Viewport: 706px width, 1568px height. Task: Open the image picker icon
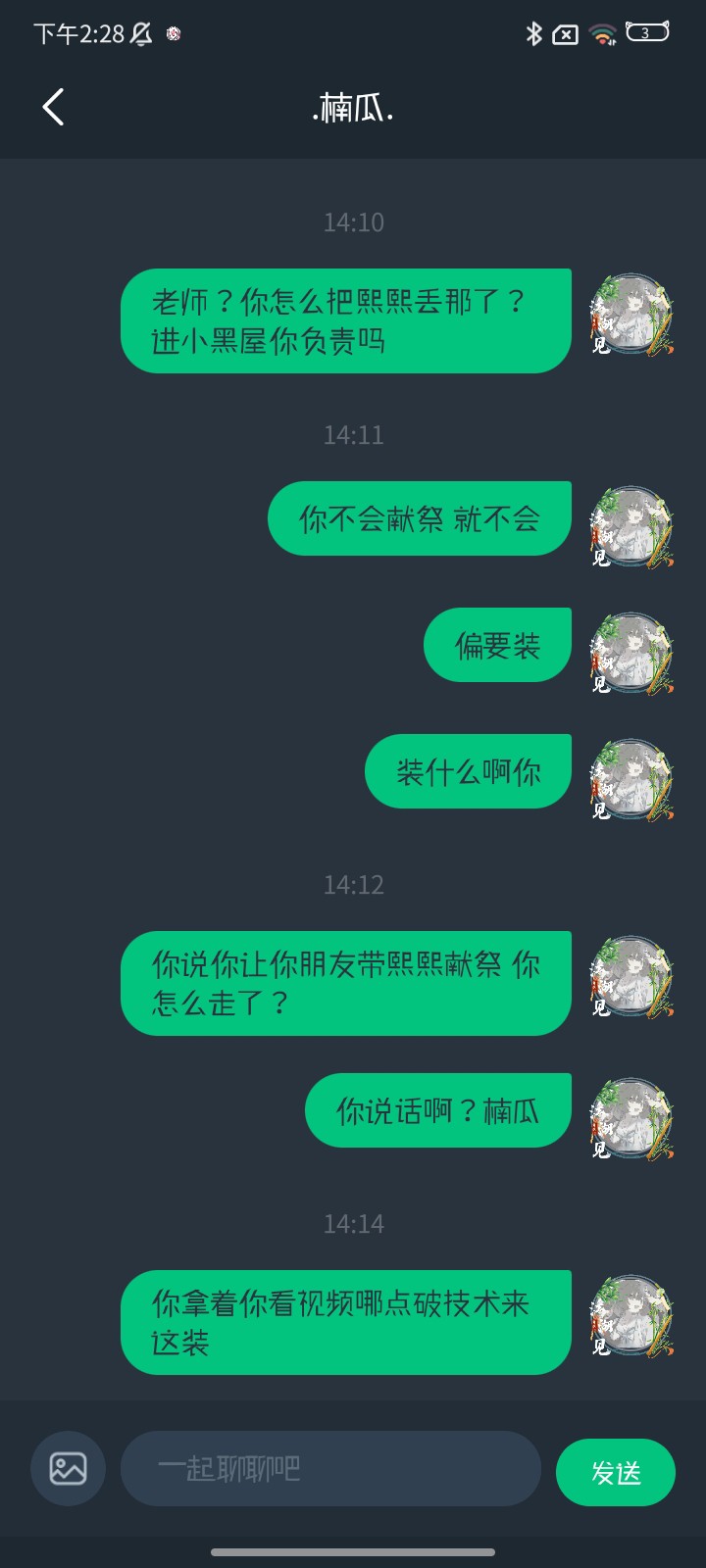pos(68,1468)
